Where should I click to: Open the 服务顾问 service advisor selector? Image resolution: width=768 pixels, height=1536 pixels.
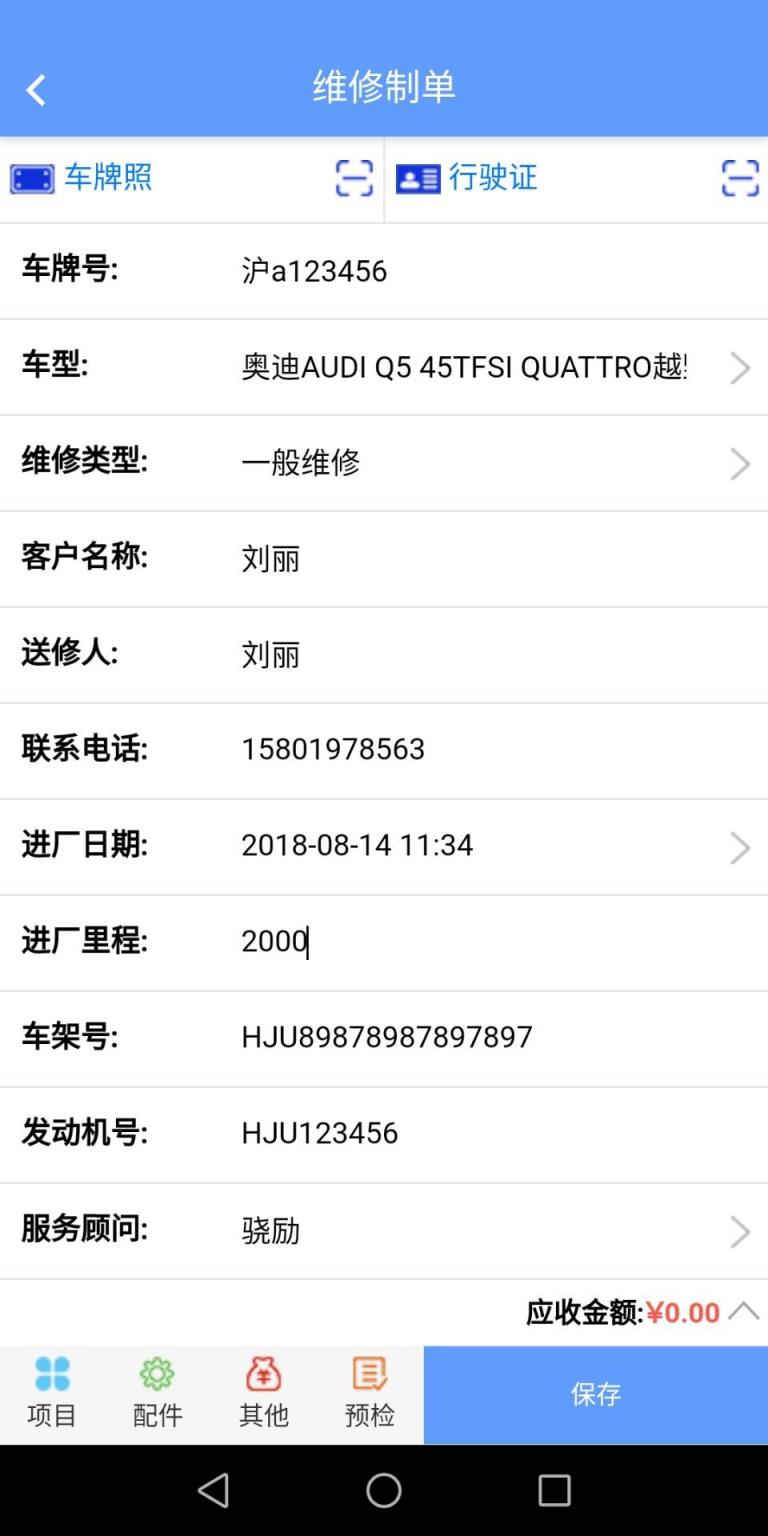pyautogui.click(x=740, y=1231)
